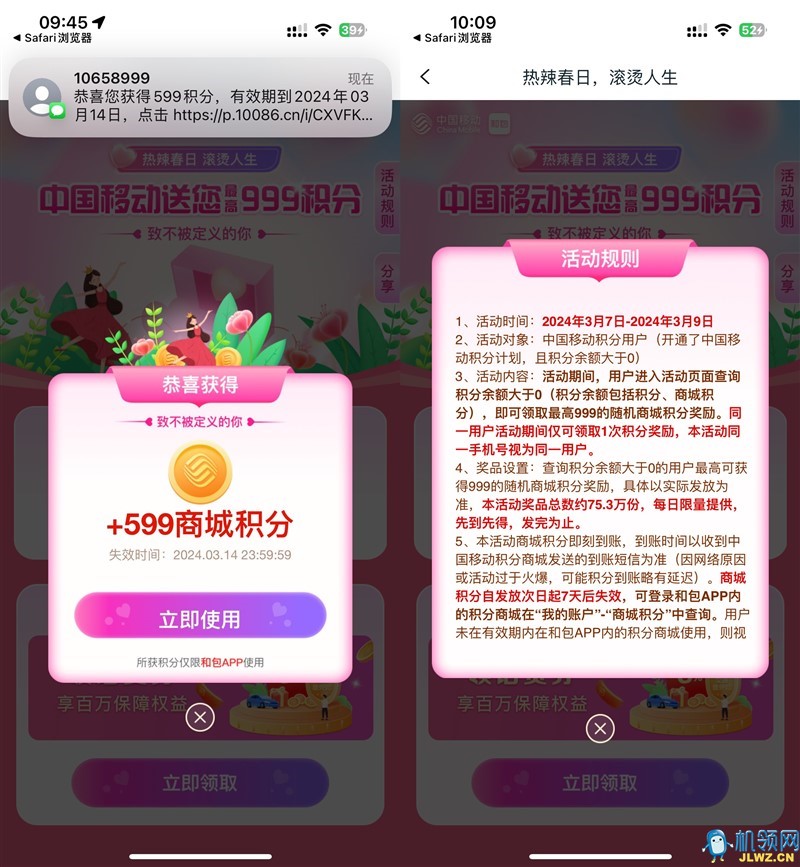Close the 恭喜获得 reward popup

pyautogui.click(x=200, y=716)
